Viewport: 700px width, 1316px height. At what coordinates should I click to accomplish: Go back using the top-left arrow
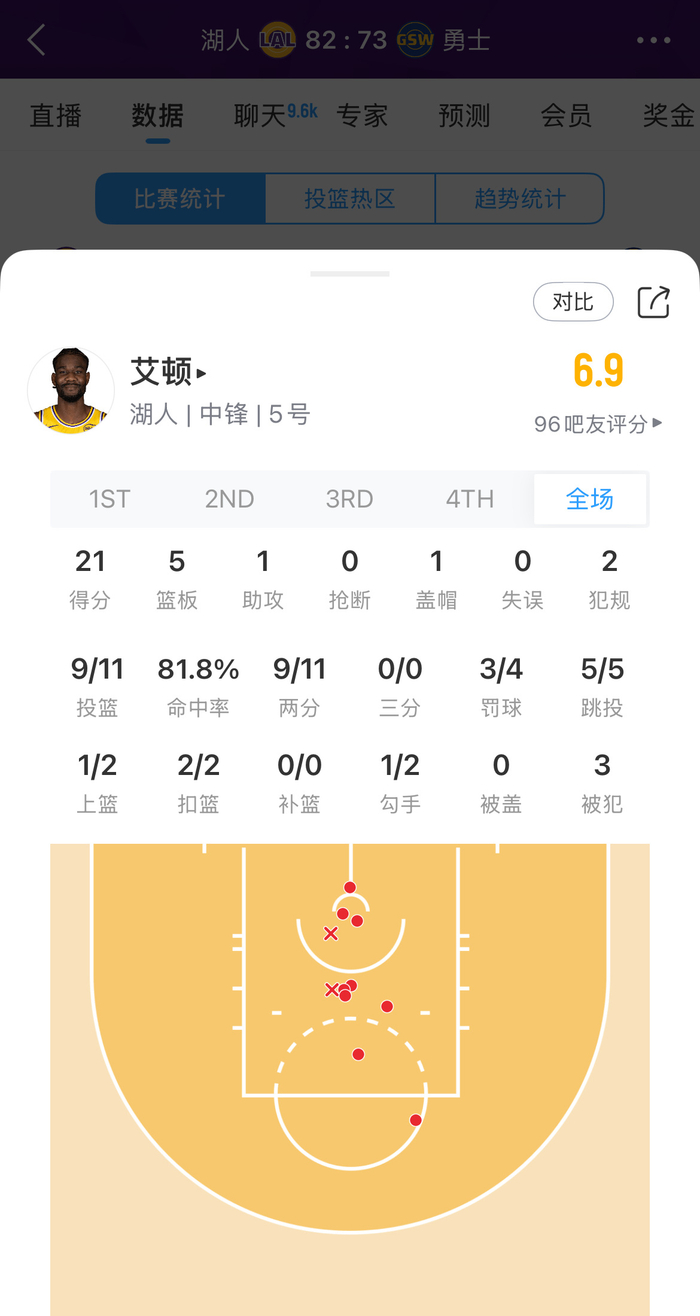[37, 40]
